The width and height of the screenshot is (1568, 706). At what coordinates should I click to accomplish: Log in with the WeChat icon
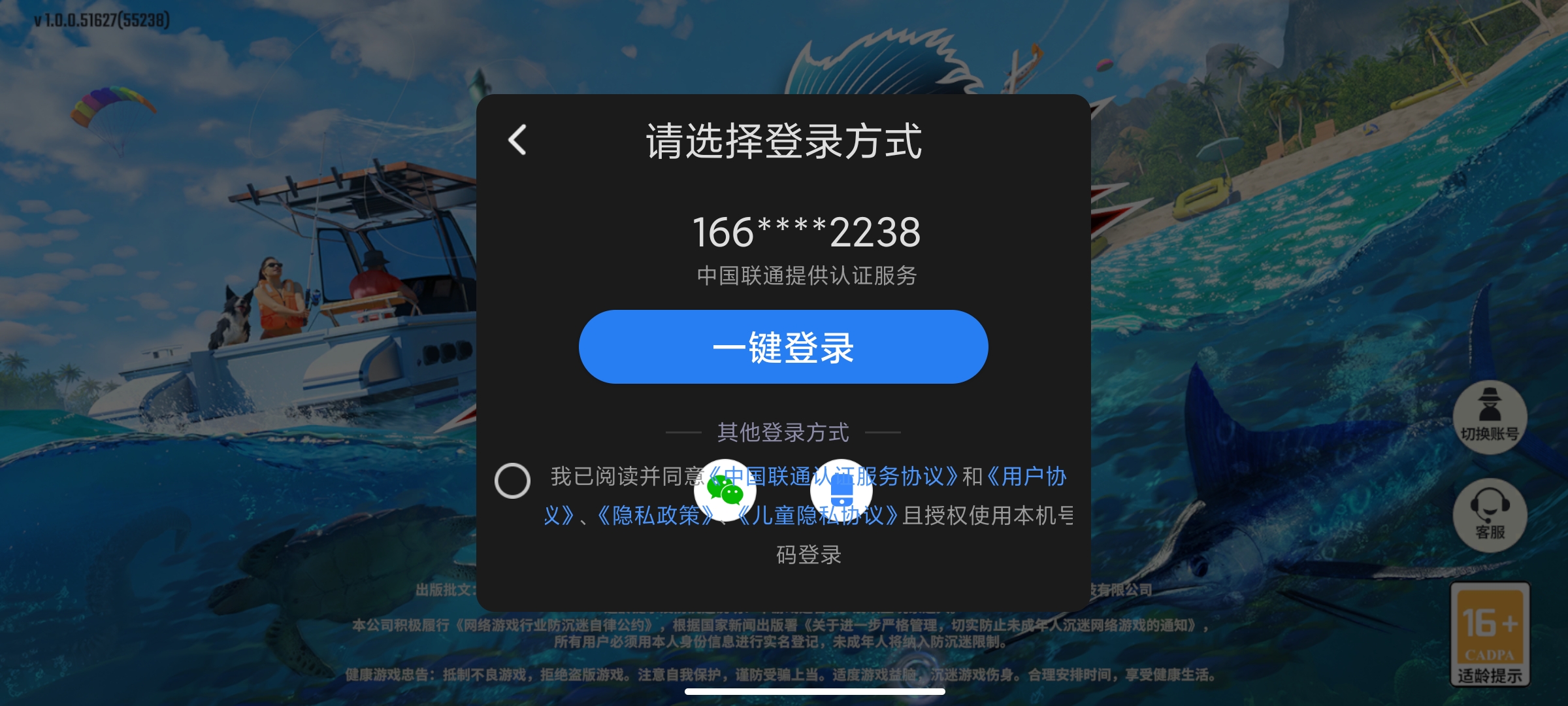pos(725,490)
